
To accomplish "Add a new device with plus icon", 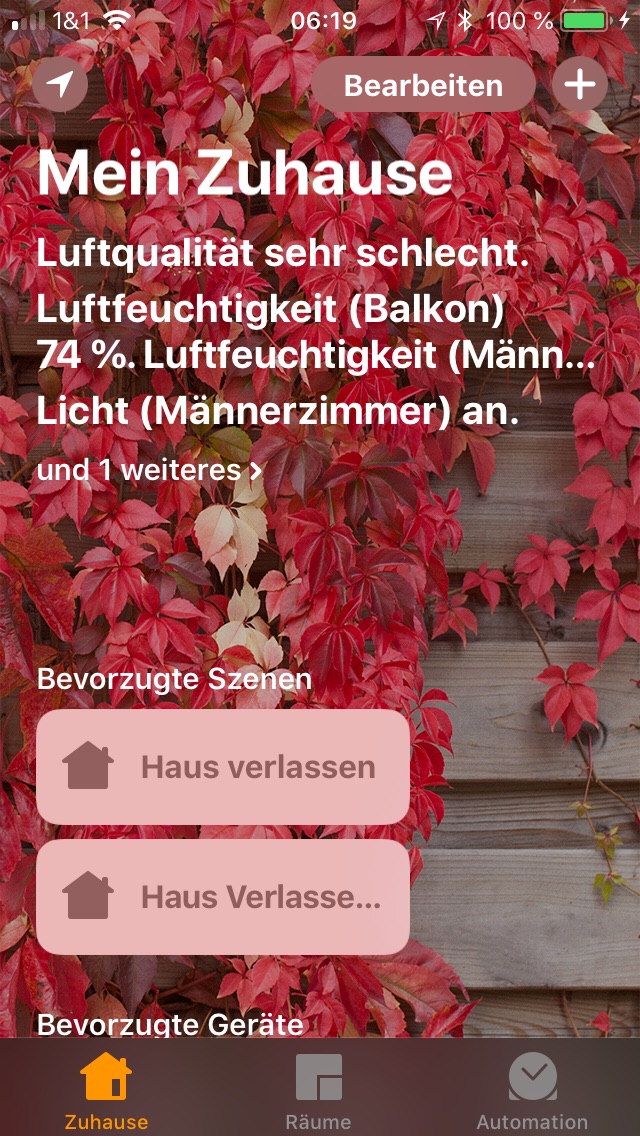I will click(580, 85).
